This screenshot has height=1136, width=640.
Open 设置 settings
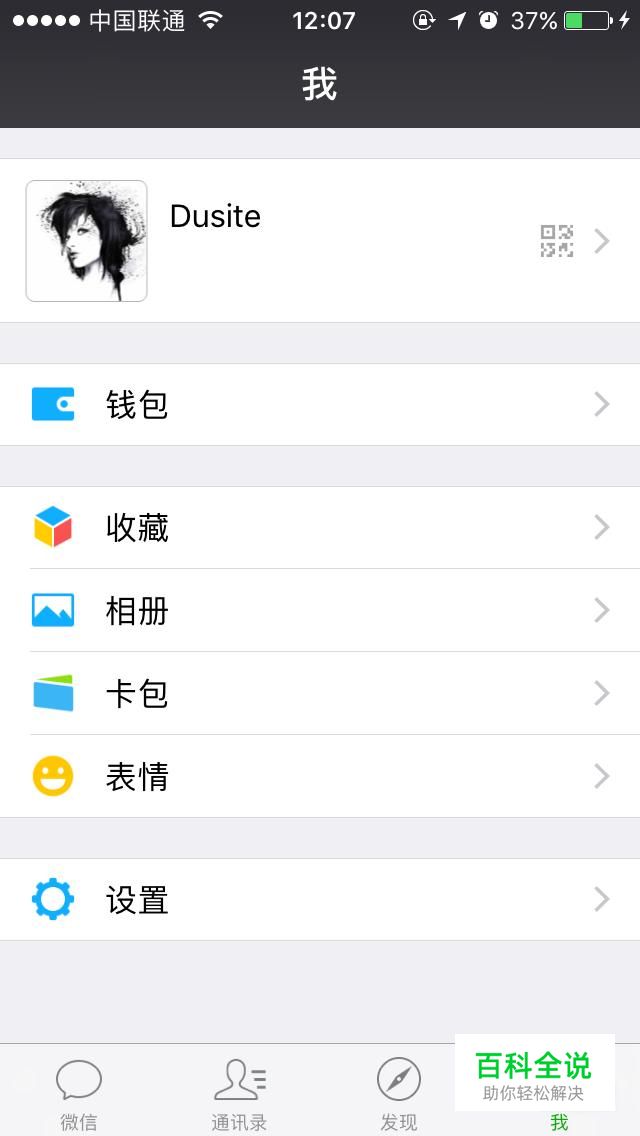pyautogui.click(x=320, y=899)
